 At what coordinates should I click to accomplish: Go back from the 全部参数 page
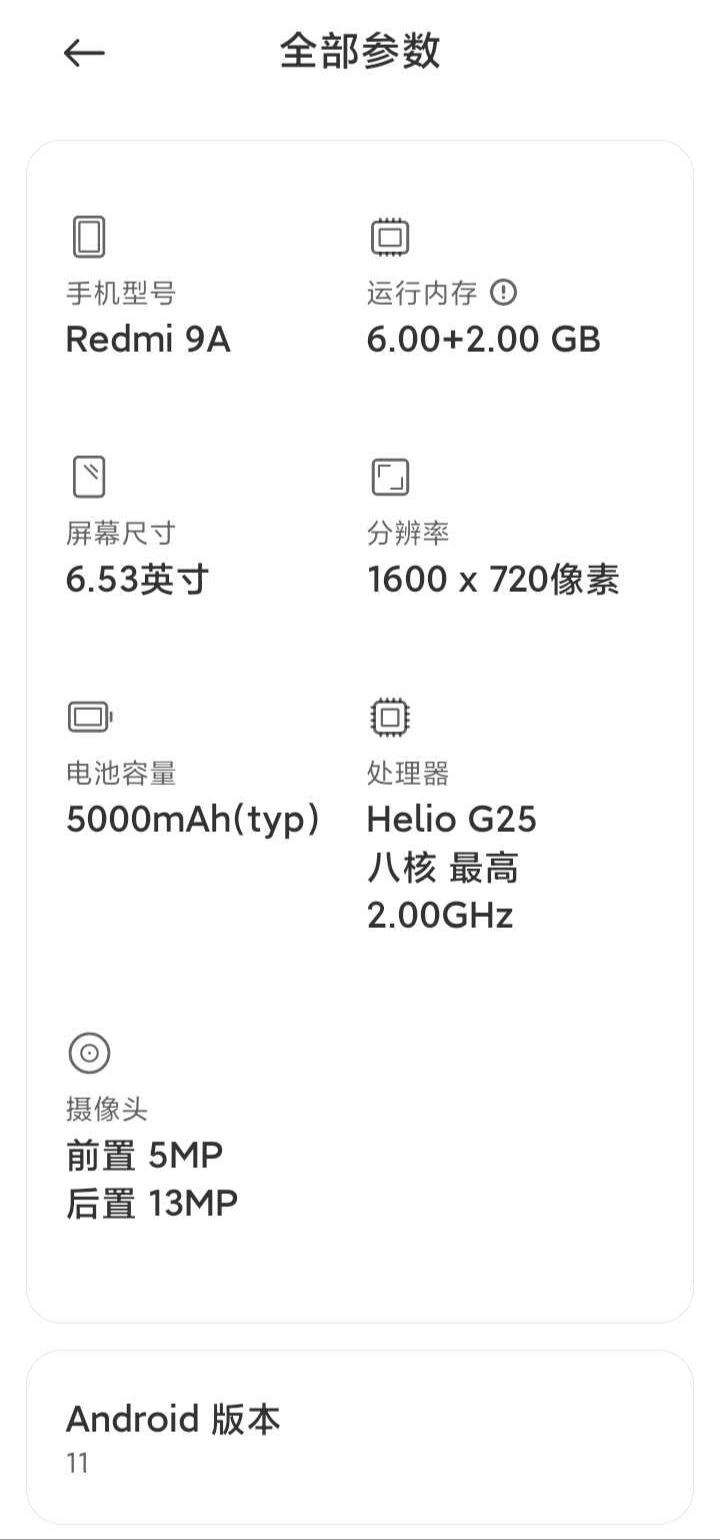84,54
